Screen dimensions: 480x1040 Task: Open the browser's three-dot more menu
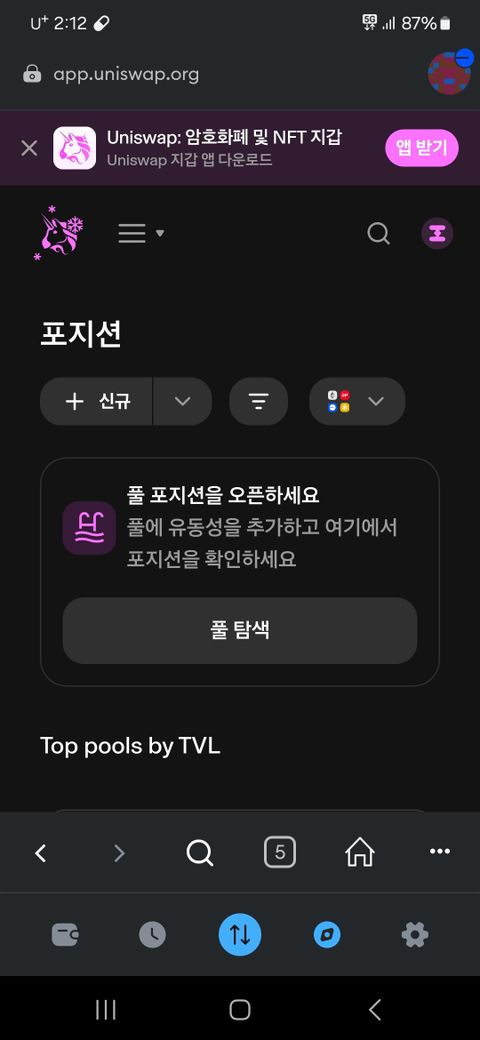[440, 852]
